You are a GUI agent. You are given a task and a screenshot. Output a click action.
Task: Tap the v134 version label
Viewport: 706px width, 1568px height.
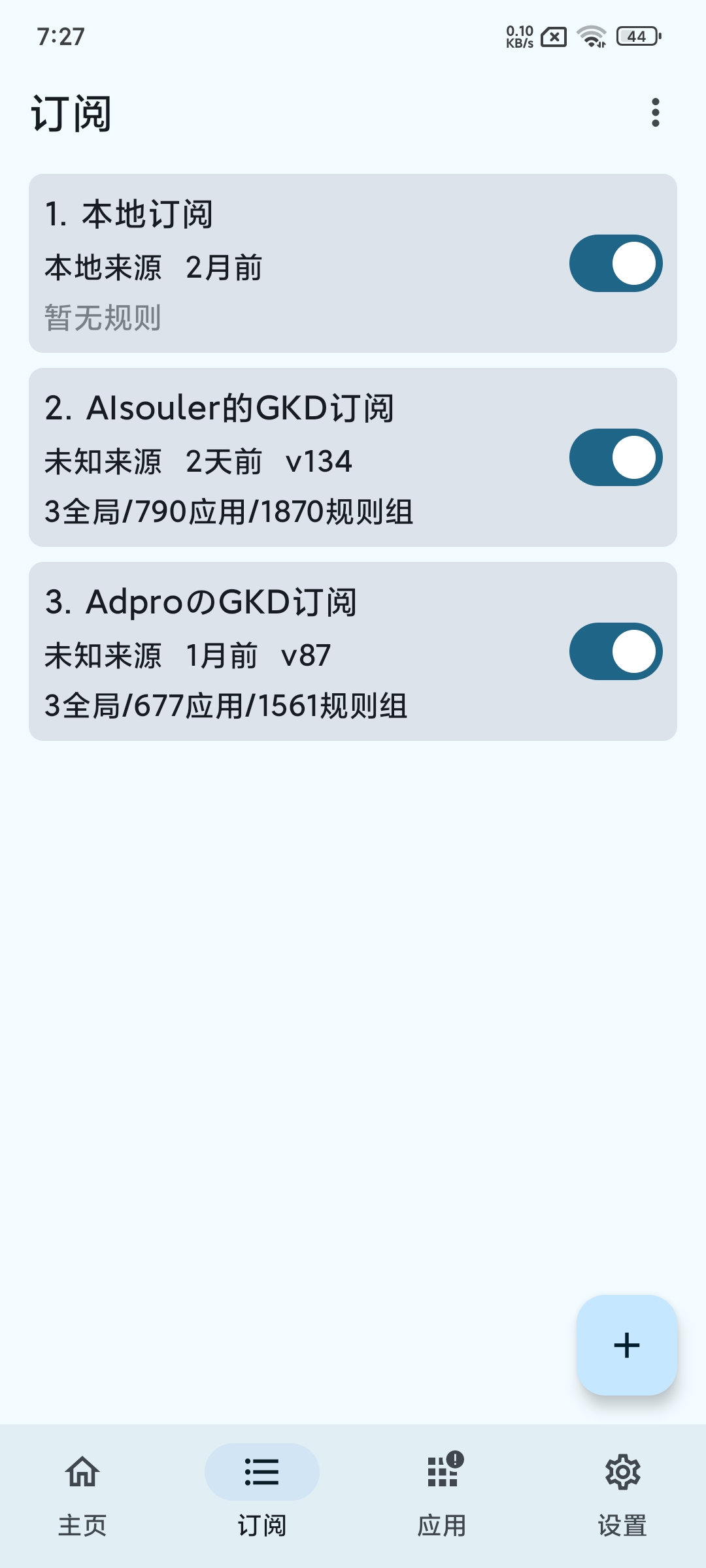pyautogui.click(x=317, y=462)
